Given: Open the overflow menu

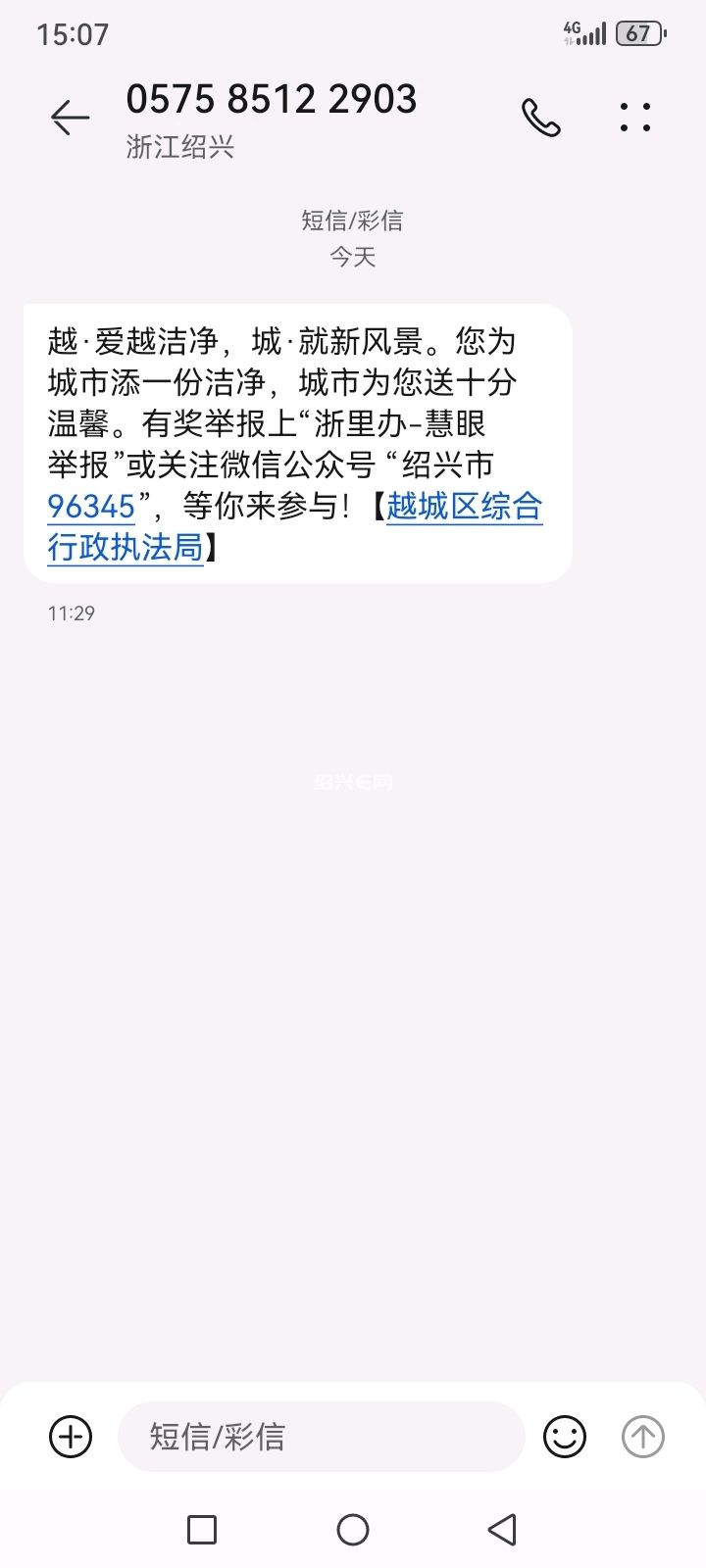Looking at the screenshot, I should tap(635, 118).
